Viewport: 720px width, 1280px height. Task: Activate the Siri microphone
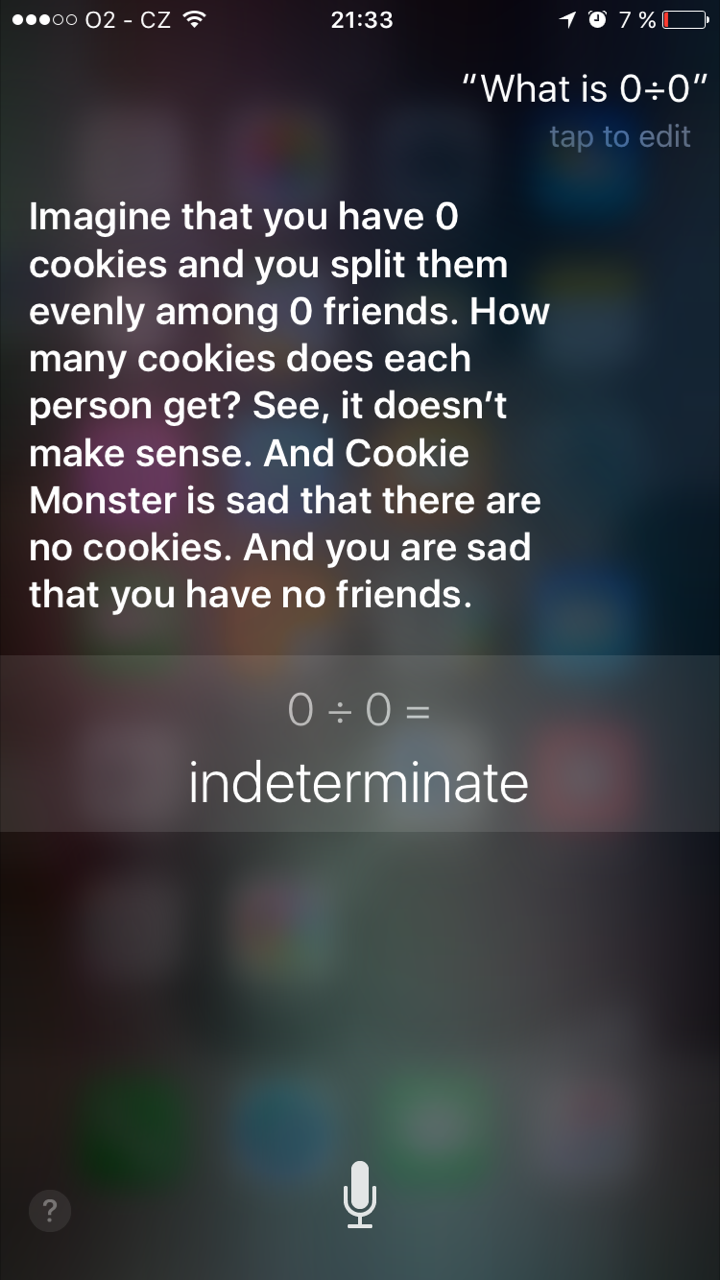359,1194
